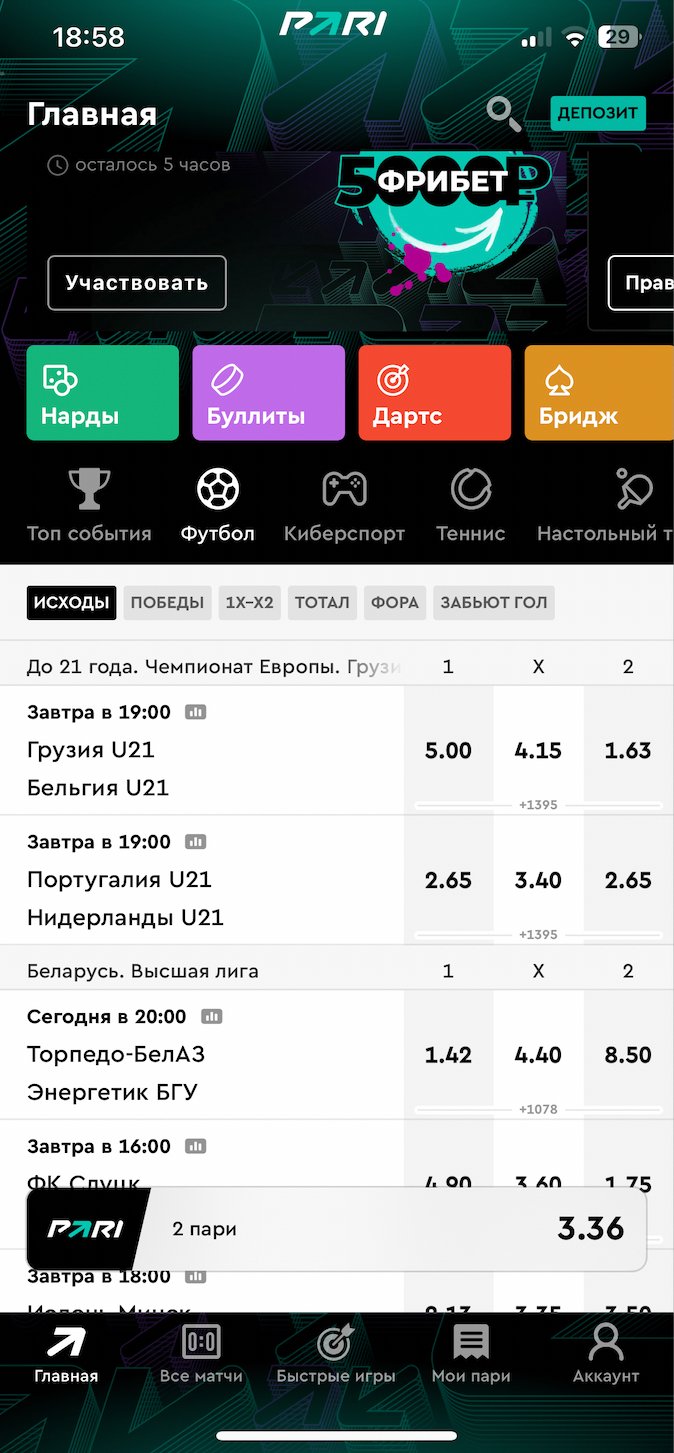Select the ФОРА market chip
This screenshot has width=674, height=1453.
click(394, 602)
